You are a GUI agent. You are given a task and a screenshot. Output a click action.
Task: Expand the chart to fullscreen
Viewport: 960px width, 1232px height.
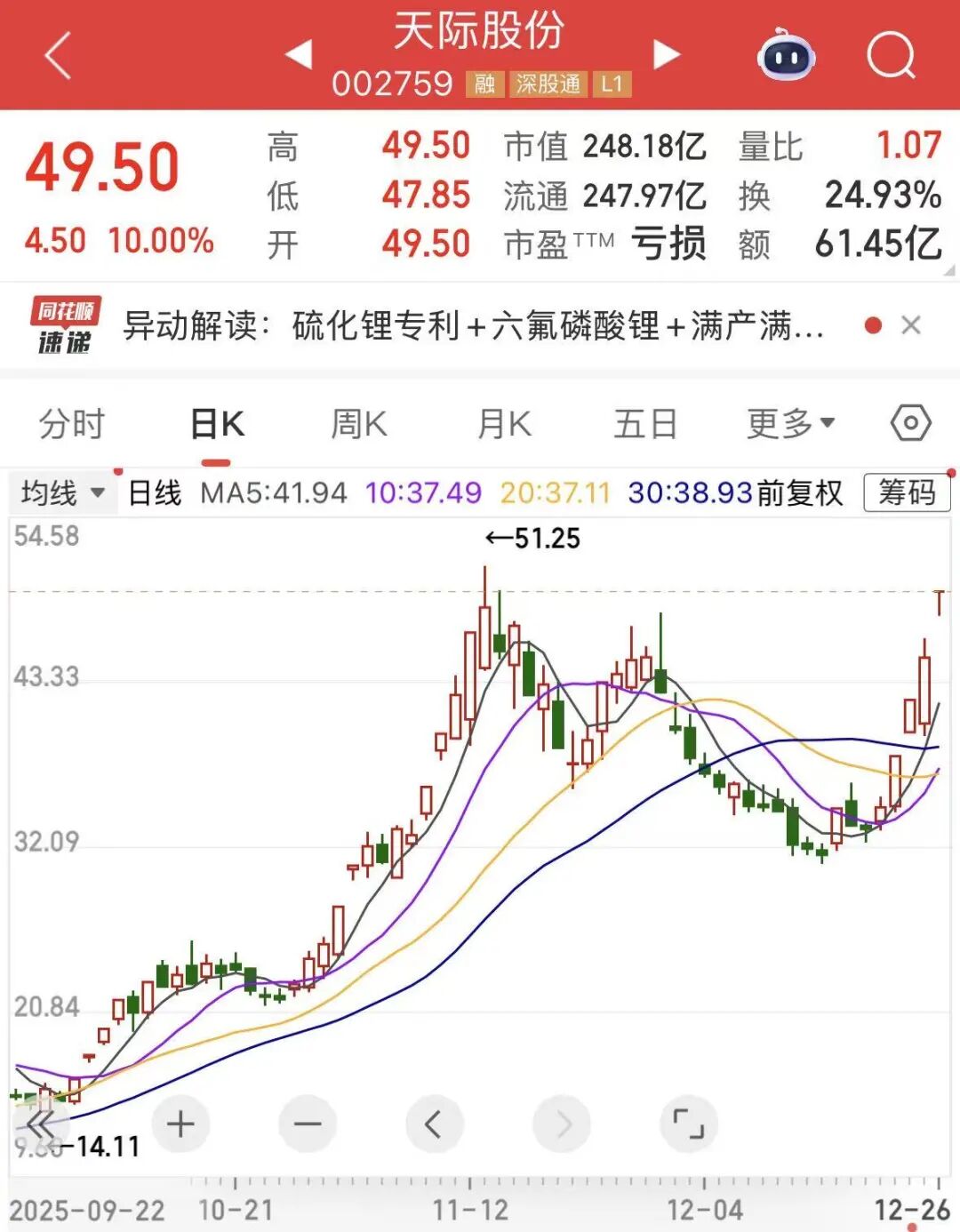coord(688,1124)
